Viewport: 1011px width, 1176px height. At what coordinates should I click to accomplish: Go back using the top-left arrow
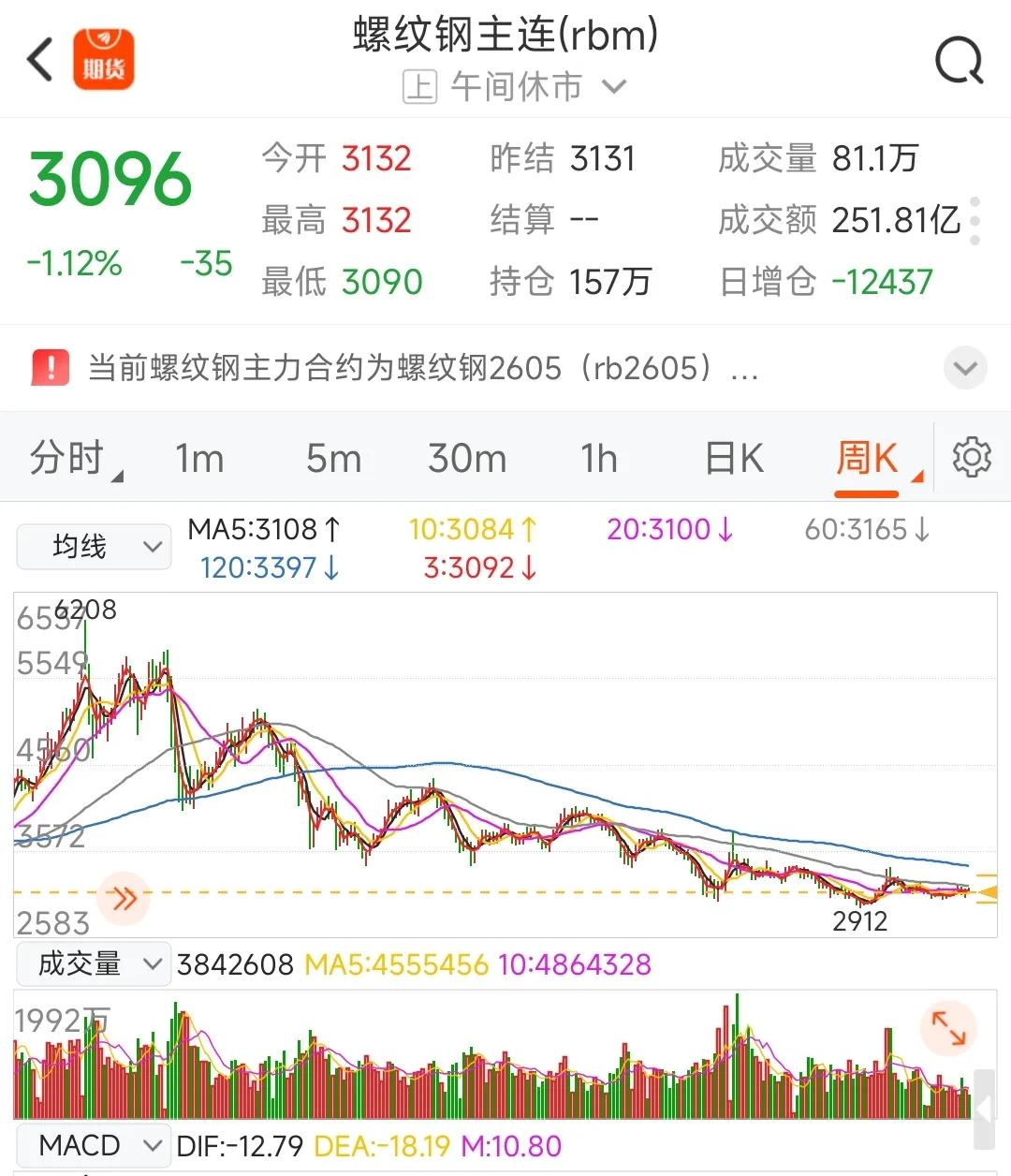pyautogui.click(x=39, y=60)
